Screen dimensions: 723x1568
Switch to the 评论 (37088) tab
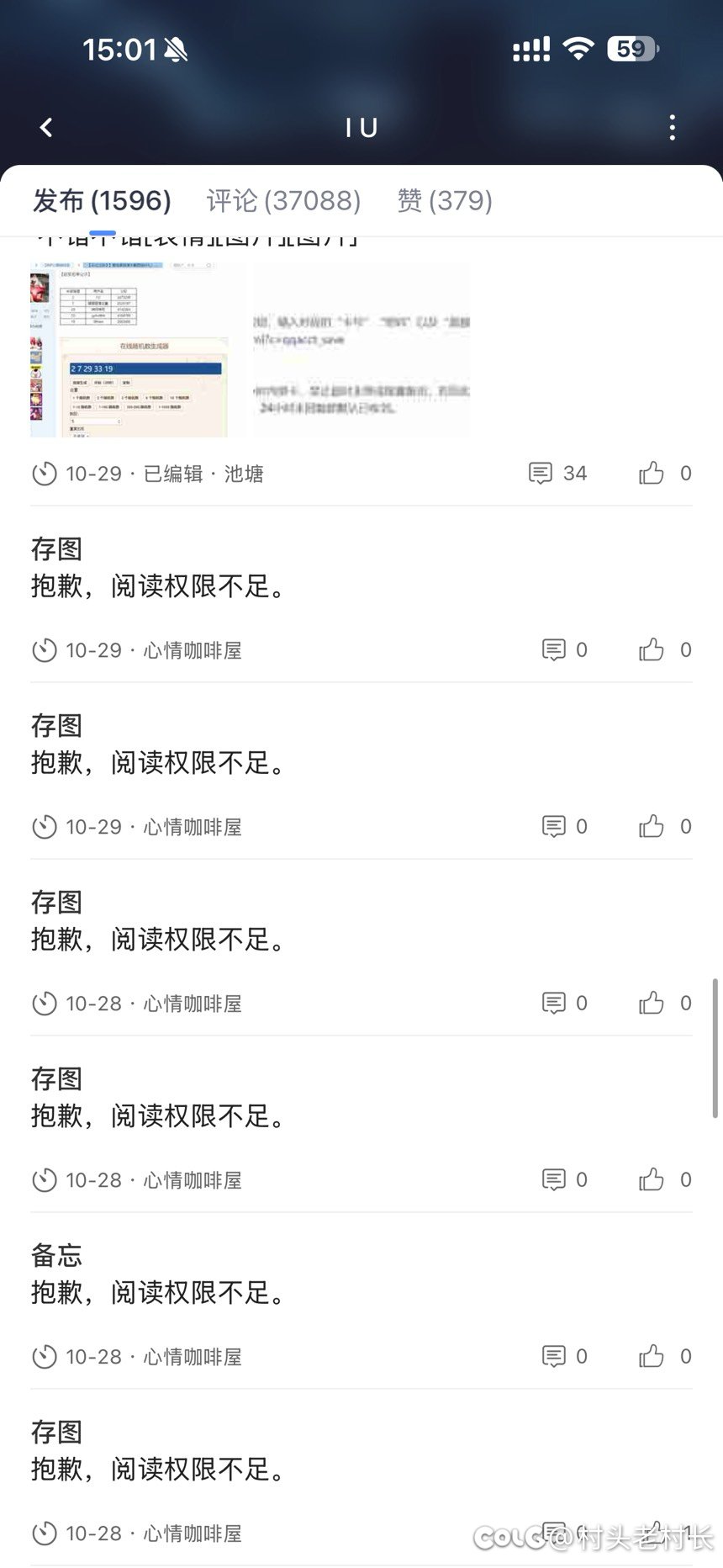[283, 200]
